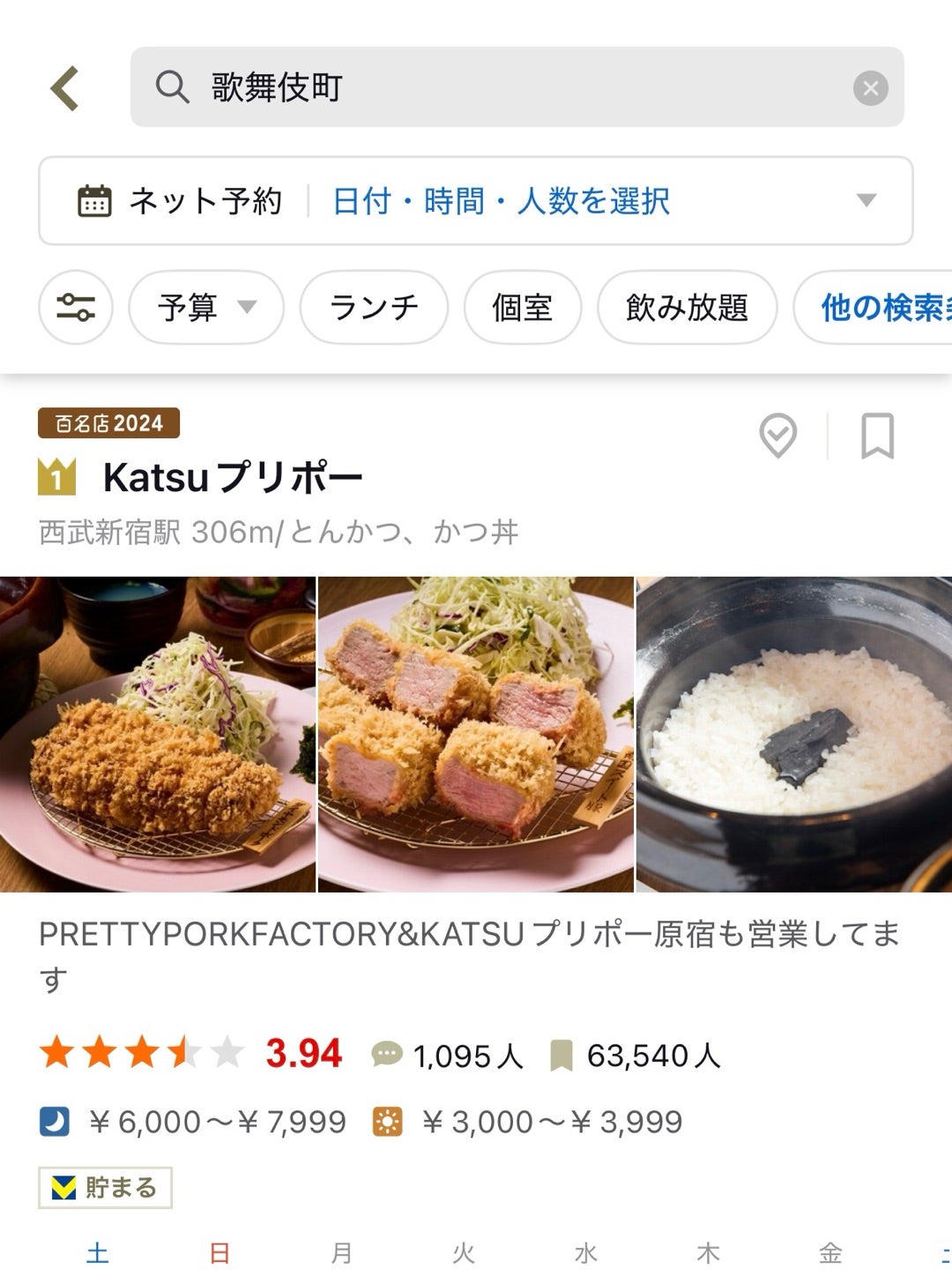
Task: View the rice pot photo
Action: 794,734
